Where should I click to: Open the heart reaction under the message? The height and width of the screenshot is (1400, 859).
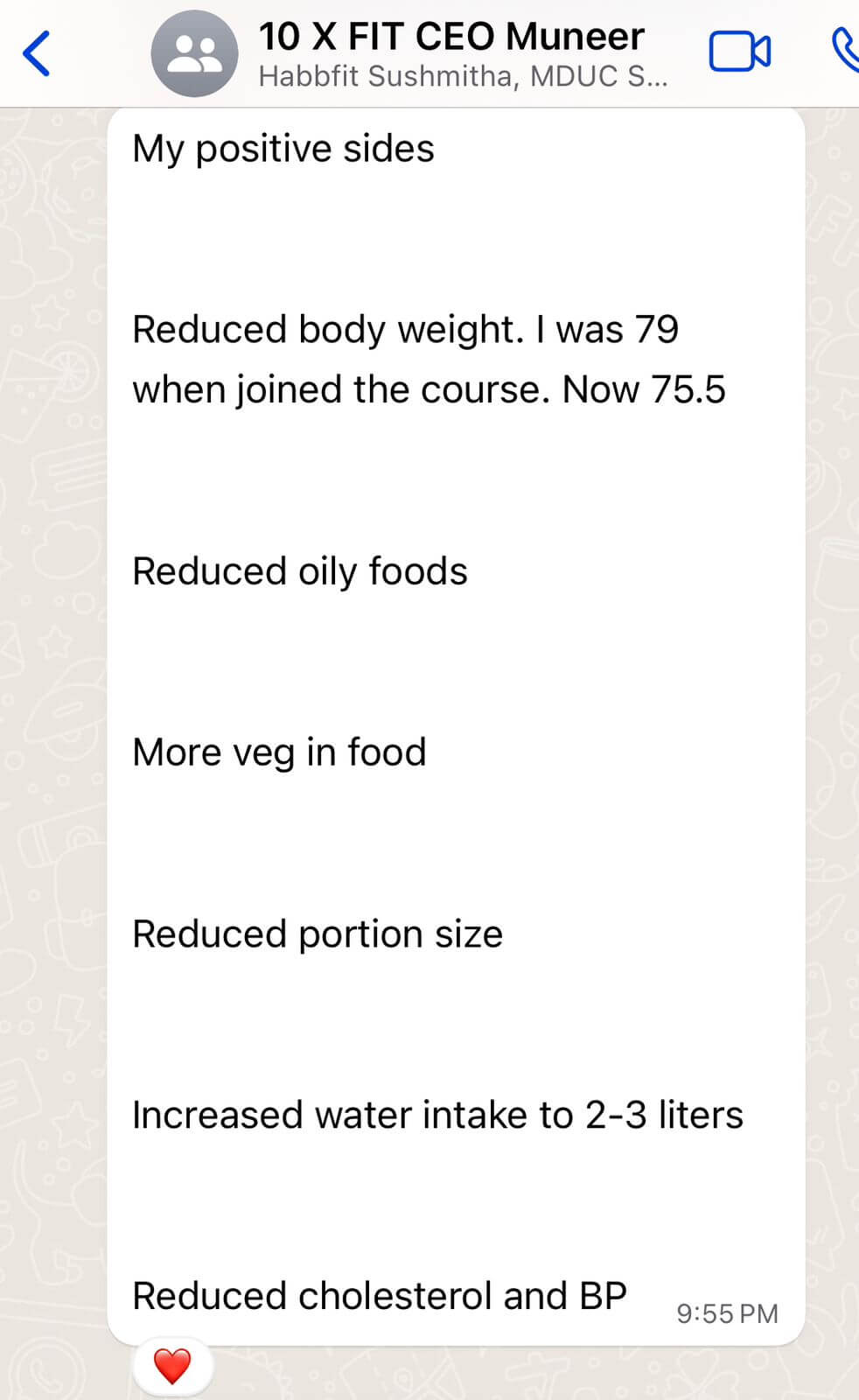point(172,1366)
